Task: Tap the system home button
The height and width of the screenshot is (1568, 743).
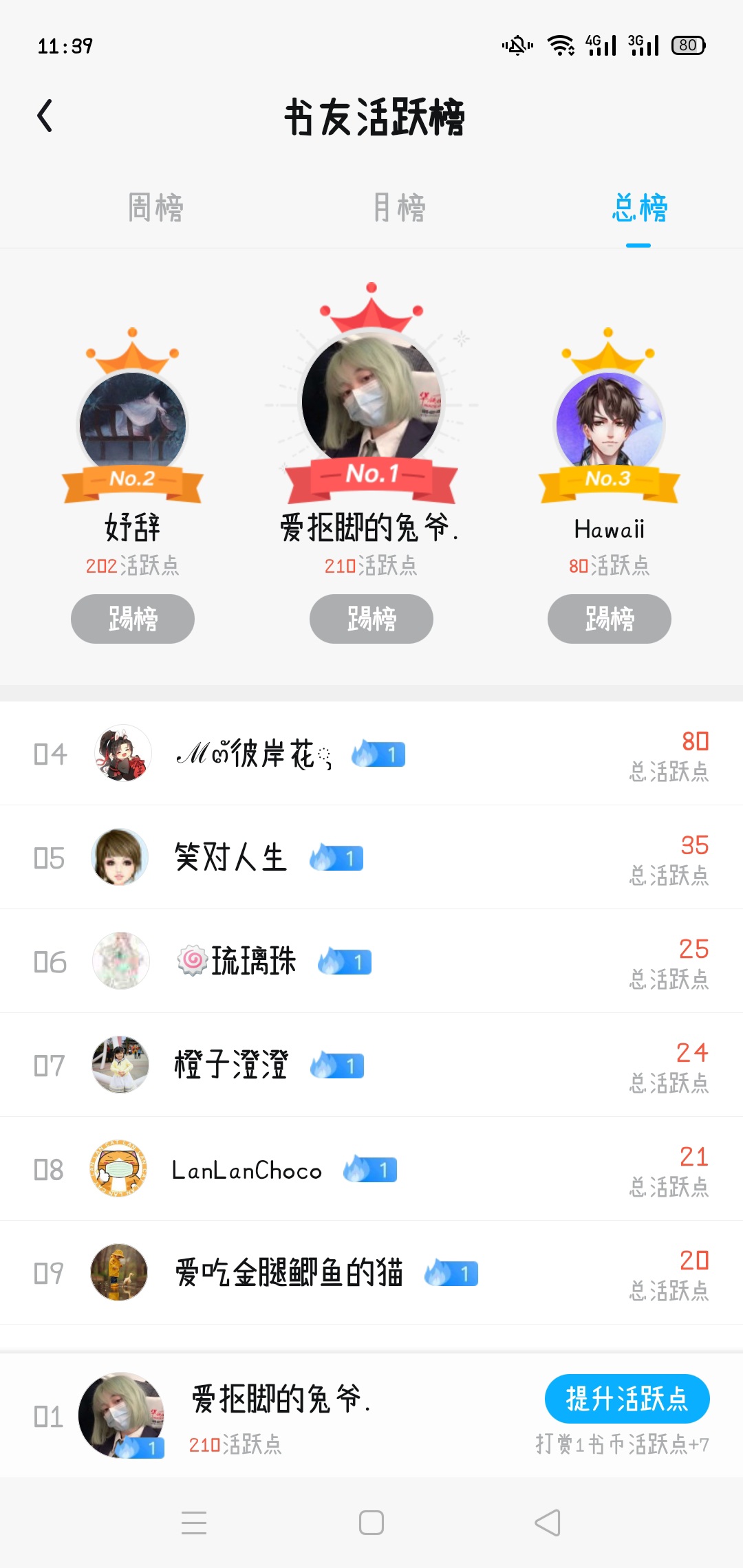Action: tap(371, 1523)
